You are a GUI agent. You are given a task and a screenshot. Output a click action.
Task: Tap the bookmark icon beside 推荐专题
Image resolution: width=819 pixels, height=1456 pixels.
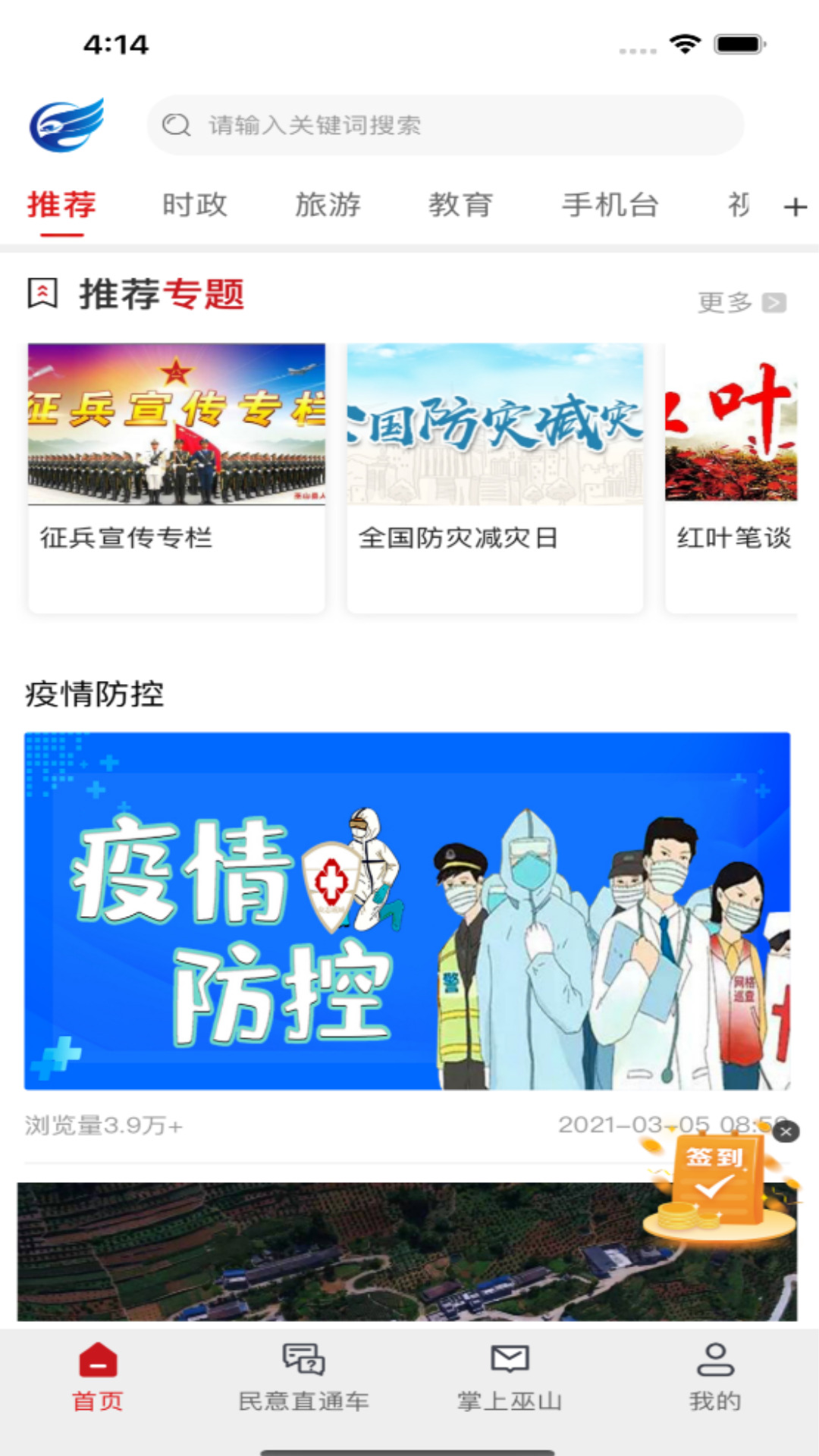pyautogui.click(x=43, y=294)
